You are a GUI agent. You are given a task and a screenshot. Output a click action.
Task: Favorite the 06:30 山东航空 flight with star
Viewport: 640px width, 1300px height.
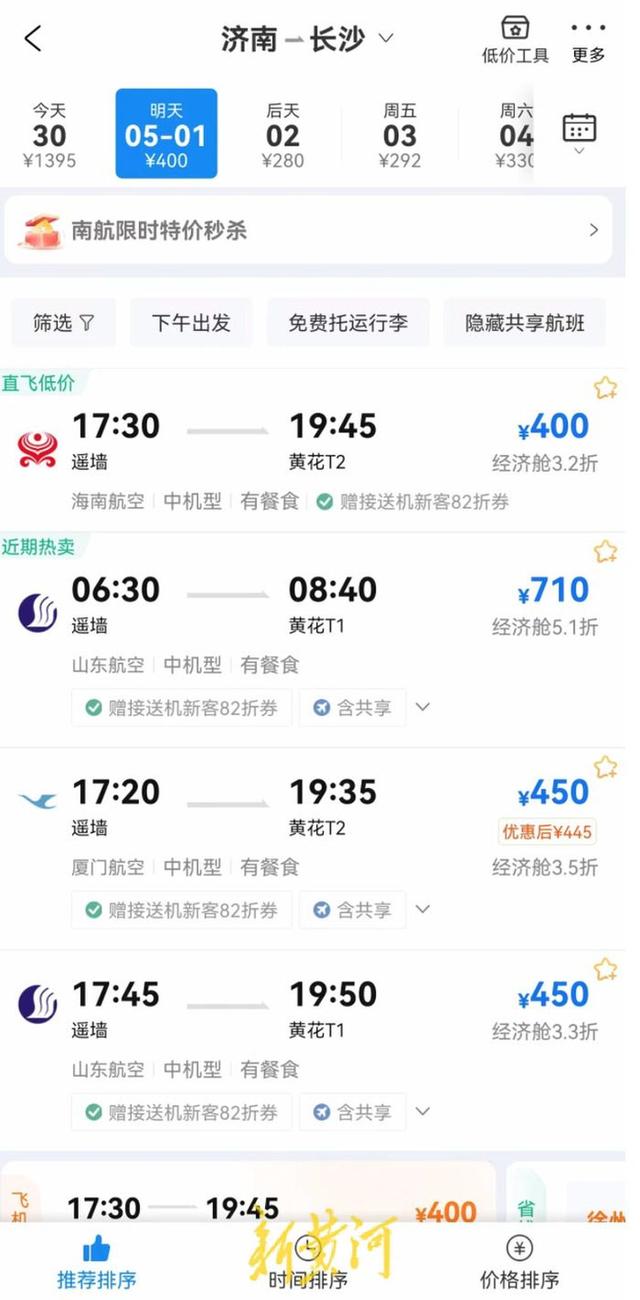[605, 552]
